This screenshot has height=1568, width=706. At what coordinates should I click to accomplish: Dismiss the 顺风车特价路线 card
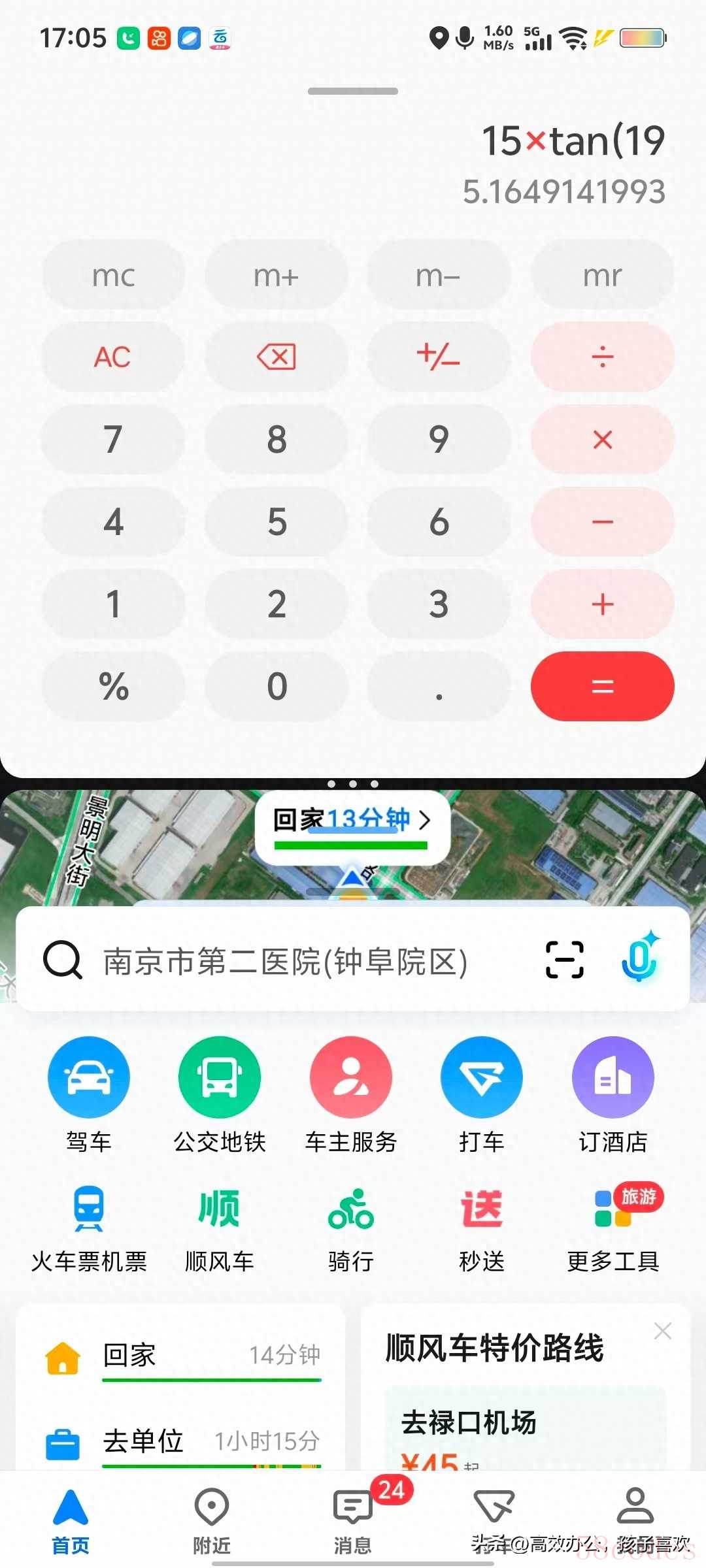tap(663, 1331)
